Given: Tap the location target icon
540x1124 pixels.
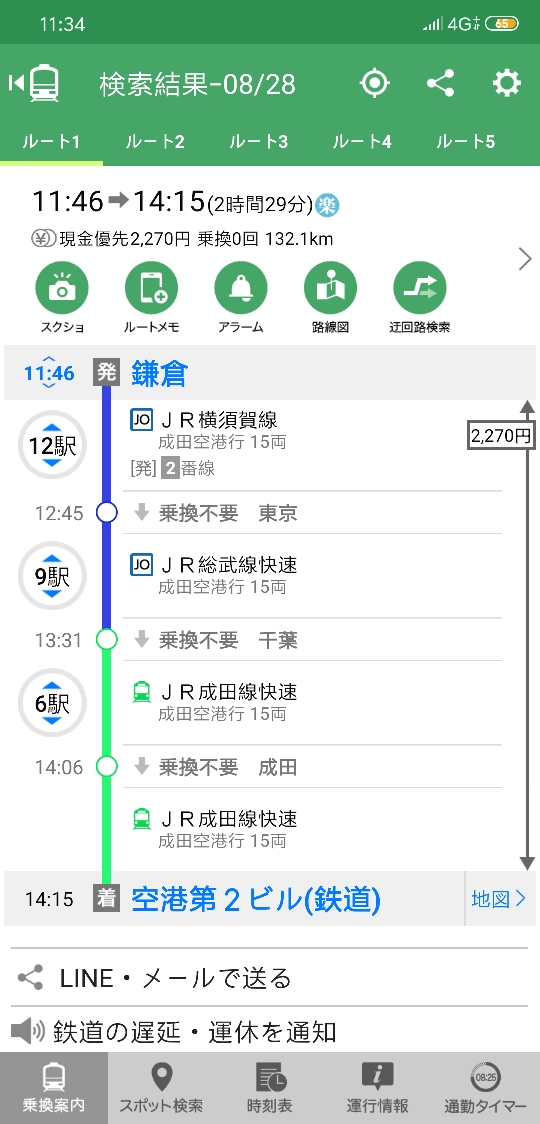Looking at the screenshot, I should coord(374,84).
